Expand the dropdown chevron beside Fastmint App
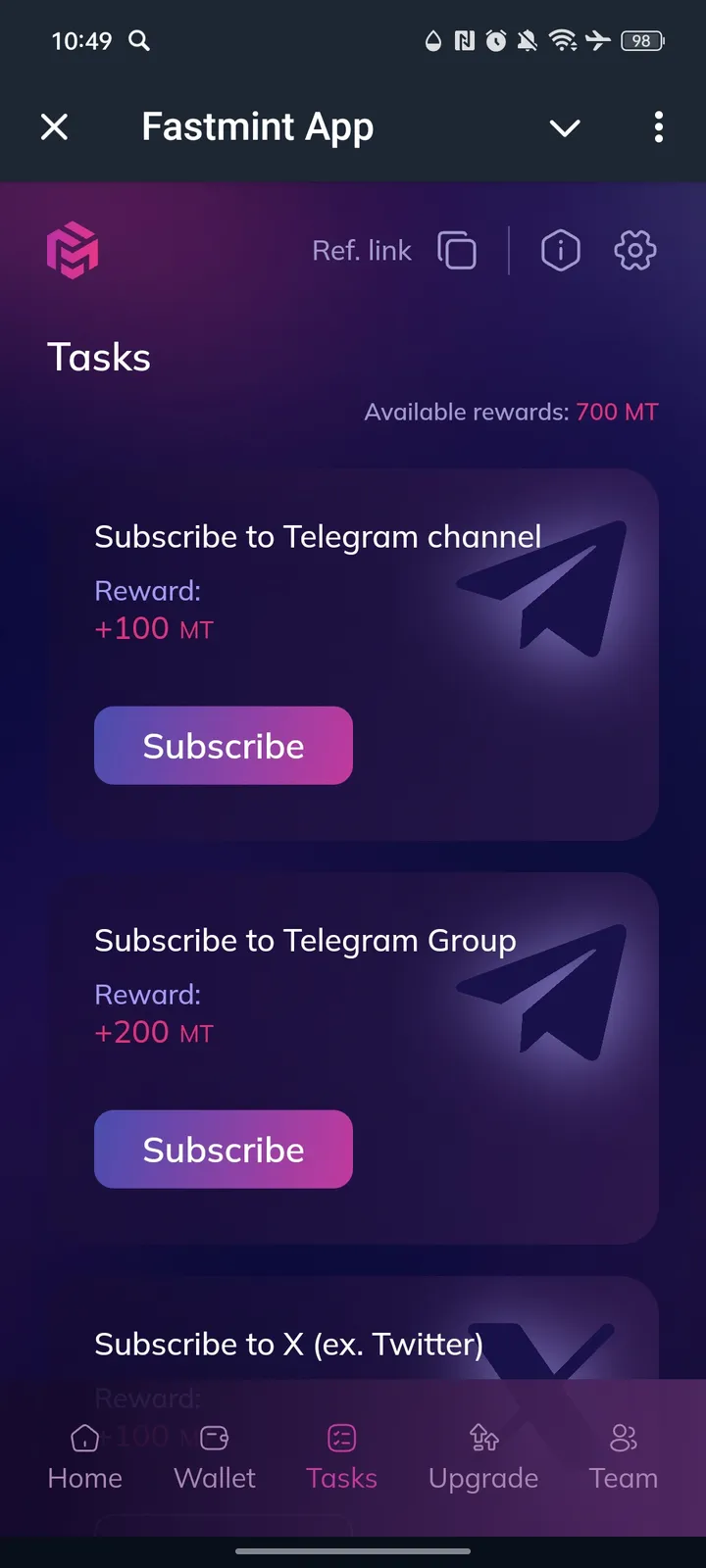The width and height of the screenshot is (706, 1568). click(x=565, y=127)
